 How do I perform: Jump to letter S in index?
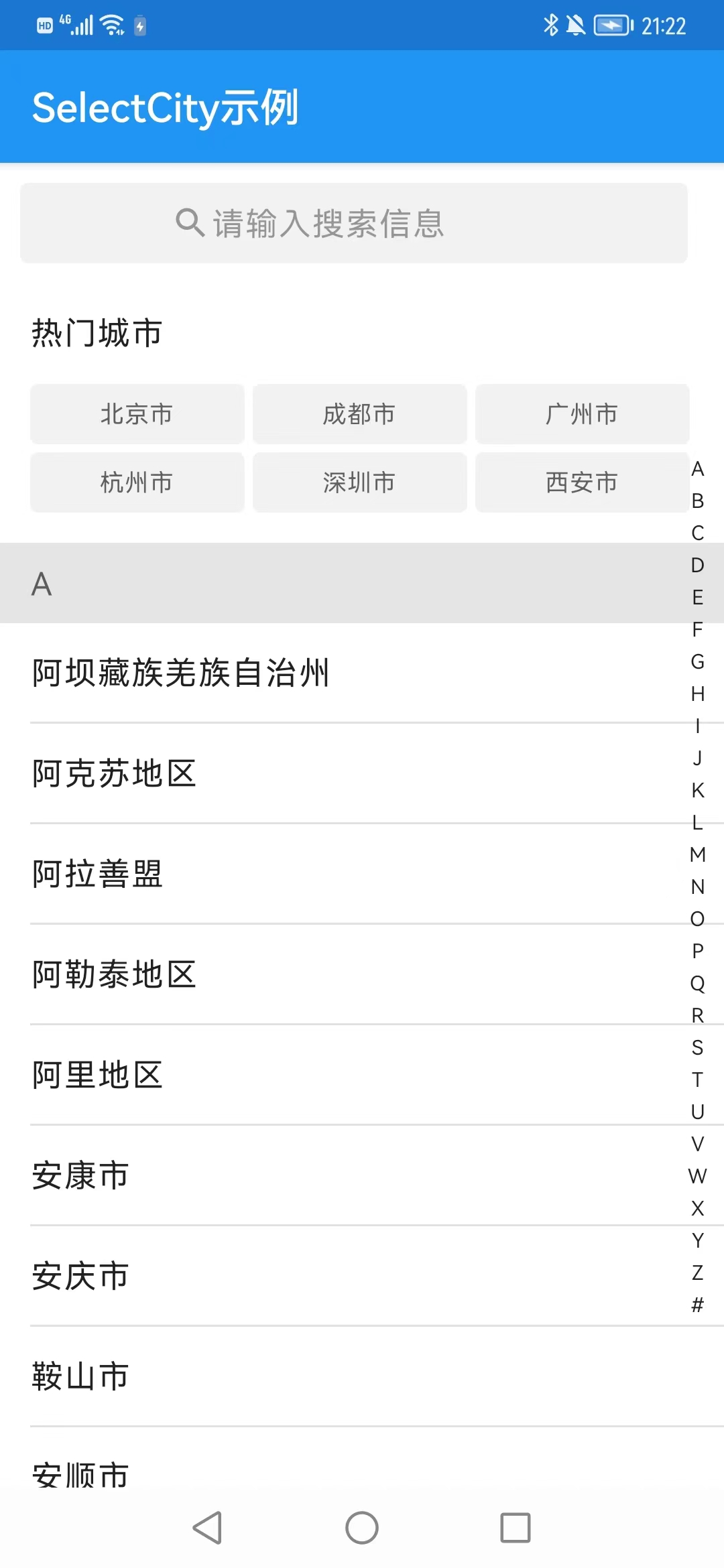tap(697, 1047)
